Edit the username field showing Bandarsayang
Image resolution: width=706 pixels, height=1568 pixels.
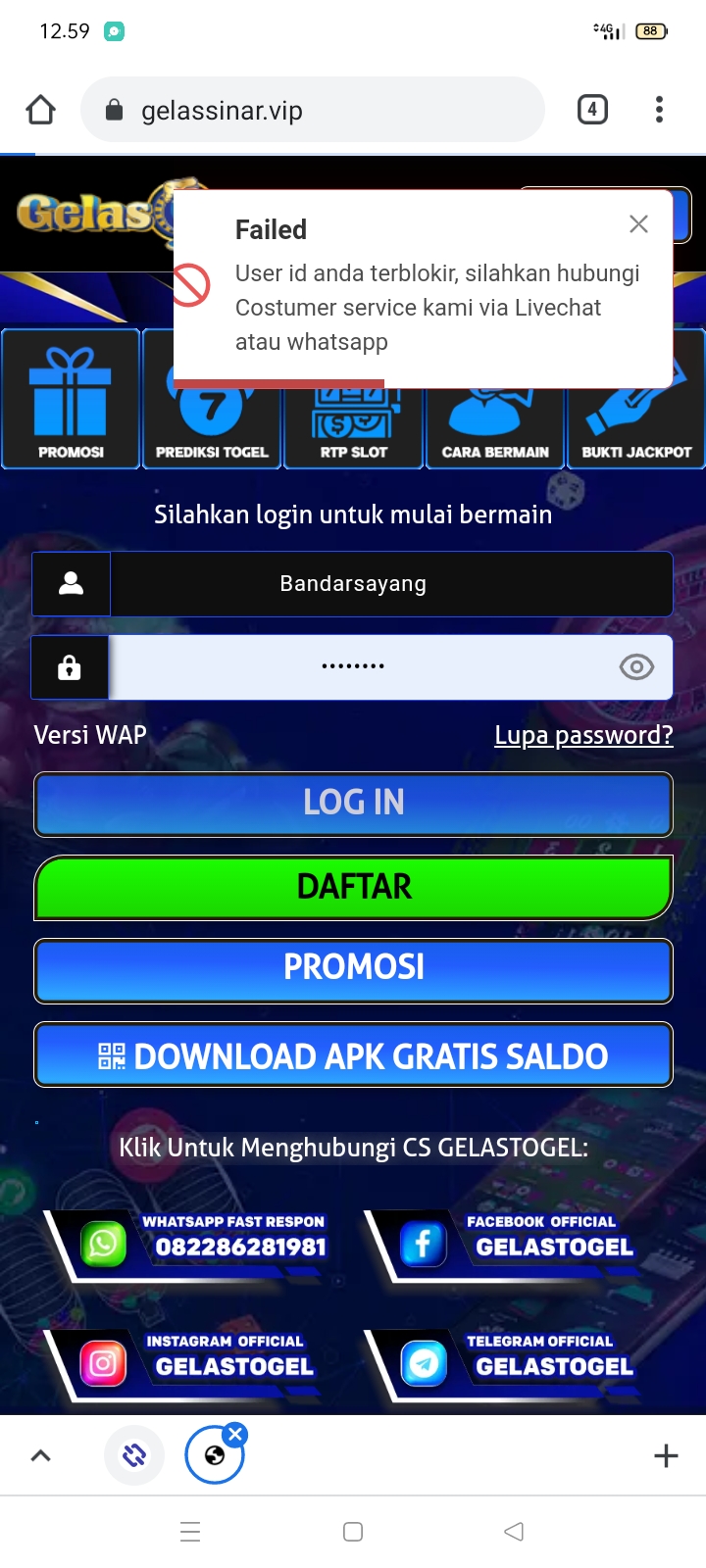pyautogui.click(x=390, y=584)
